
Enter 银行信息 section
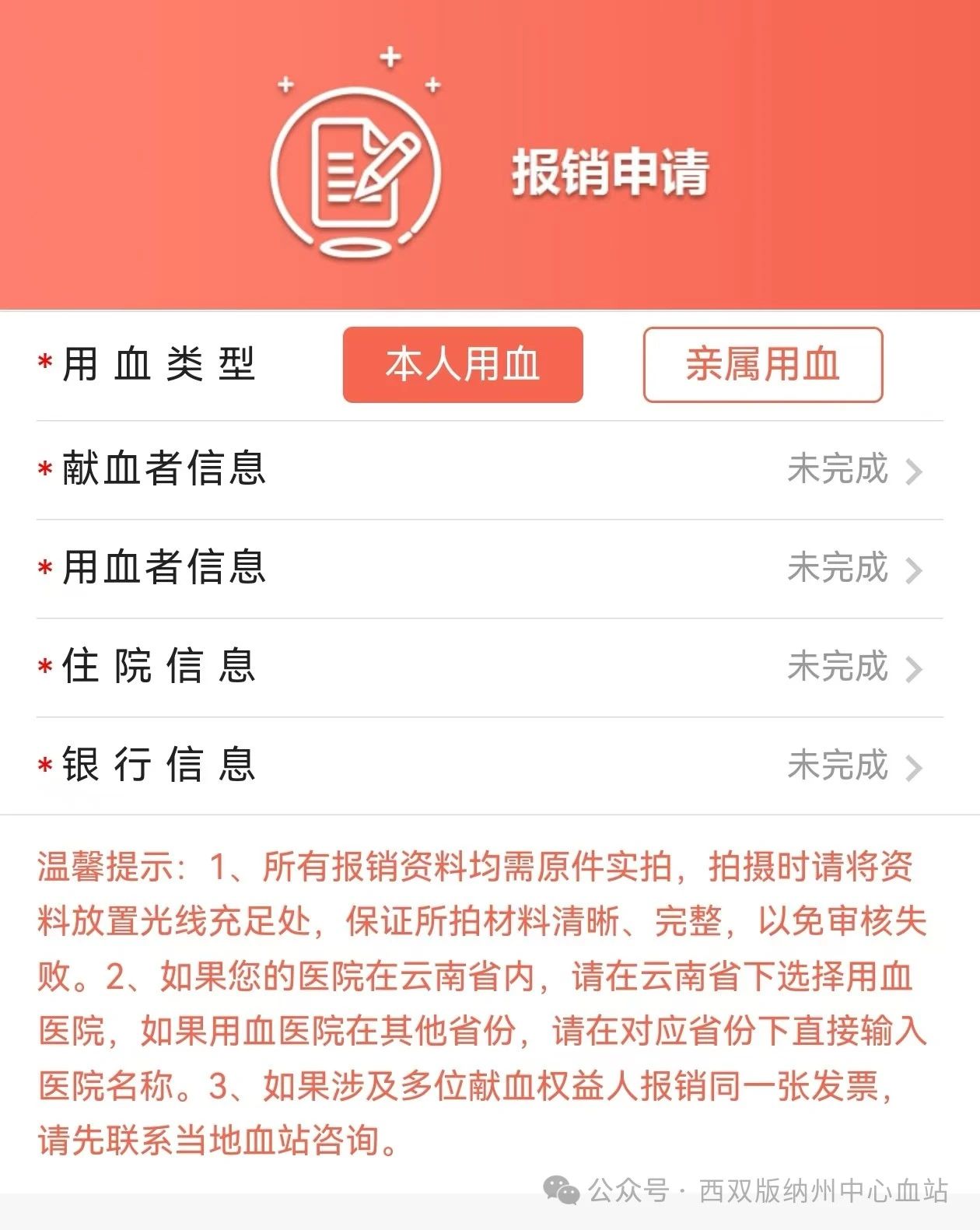point(490,766)
